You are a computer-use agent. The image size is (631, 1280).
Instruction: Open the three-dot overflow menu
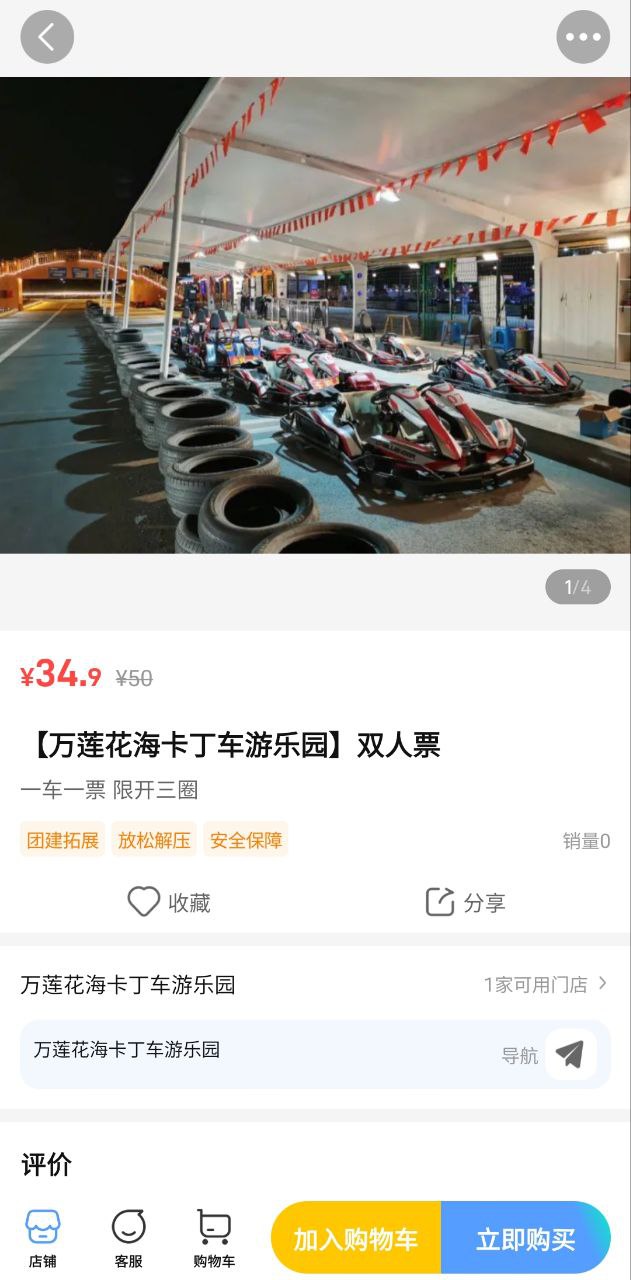point(583,37)
